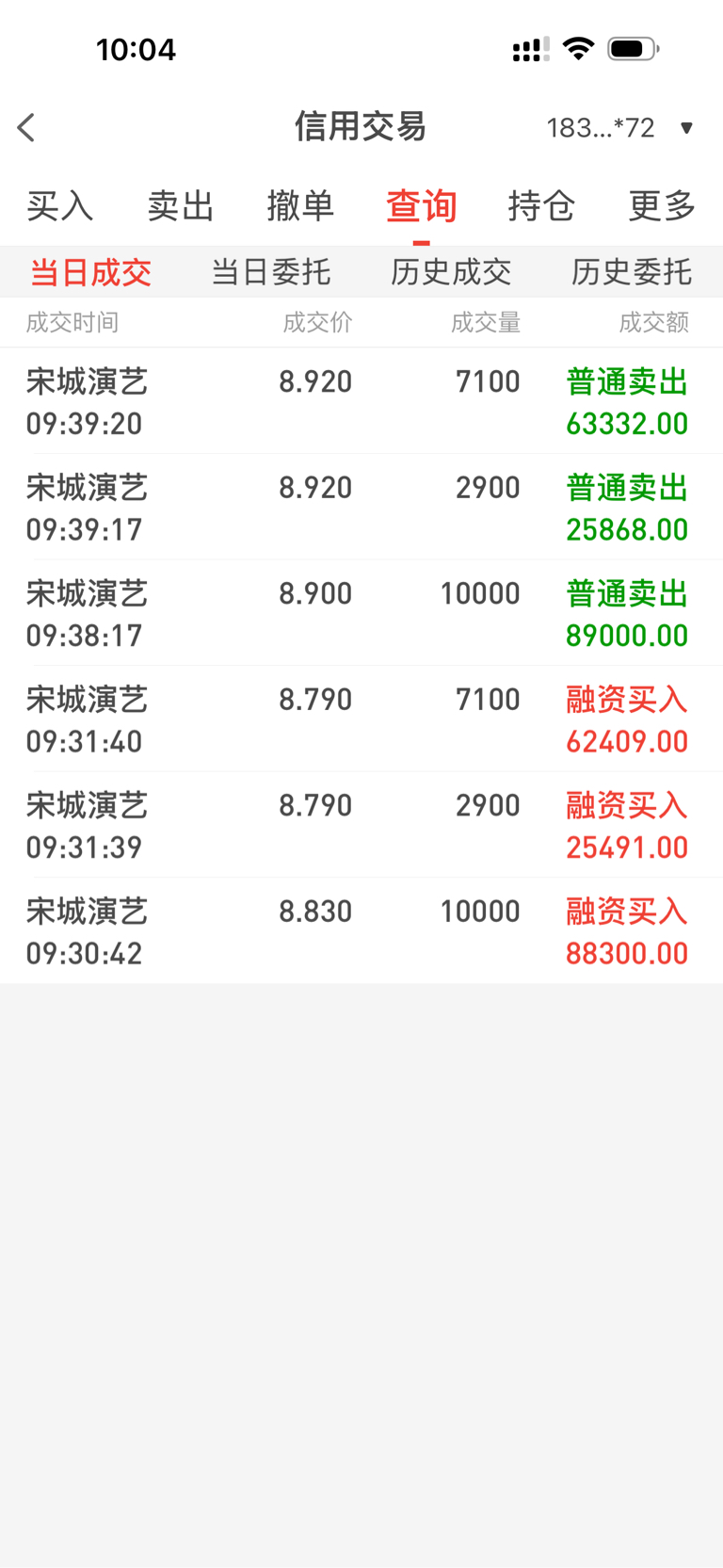Select the 查询 tab

(422, 205)
